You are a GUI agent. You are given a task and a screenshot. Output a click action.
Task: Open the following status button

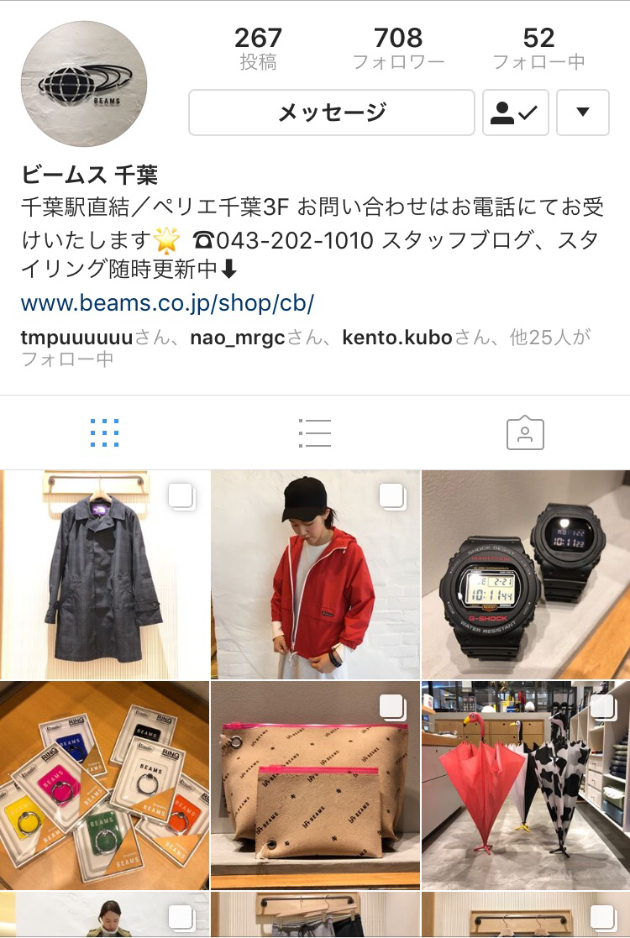(x=515, y=112)
